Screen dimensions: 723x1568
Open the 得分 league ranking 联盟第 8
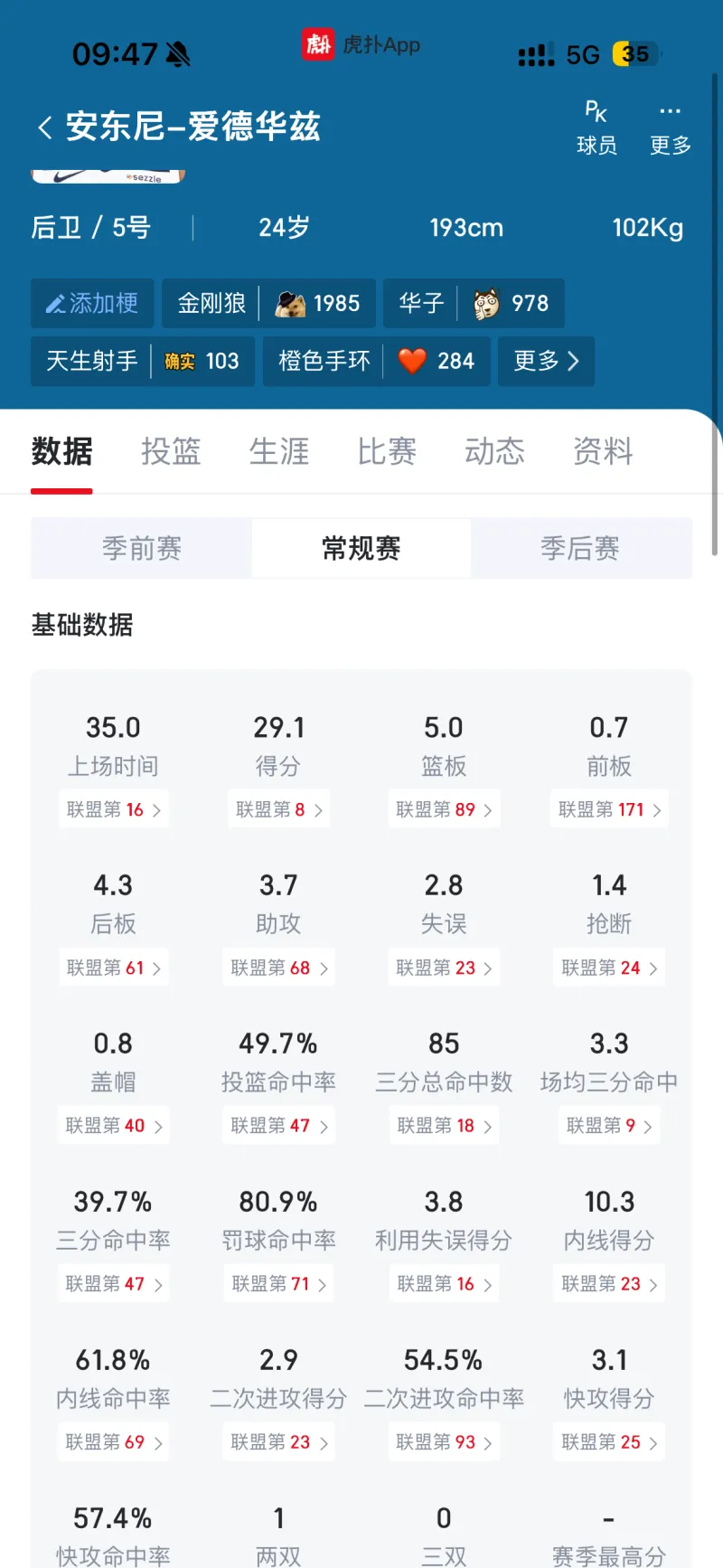(278, 809)
